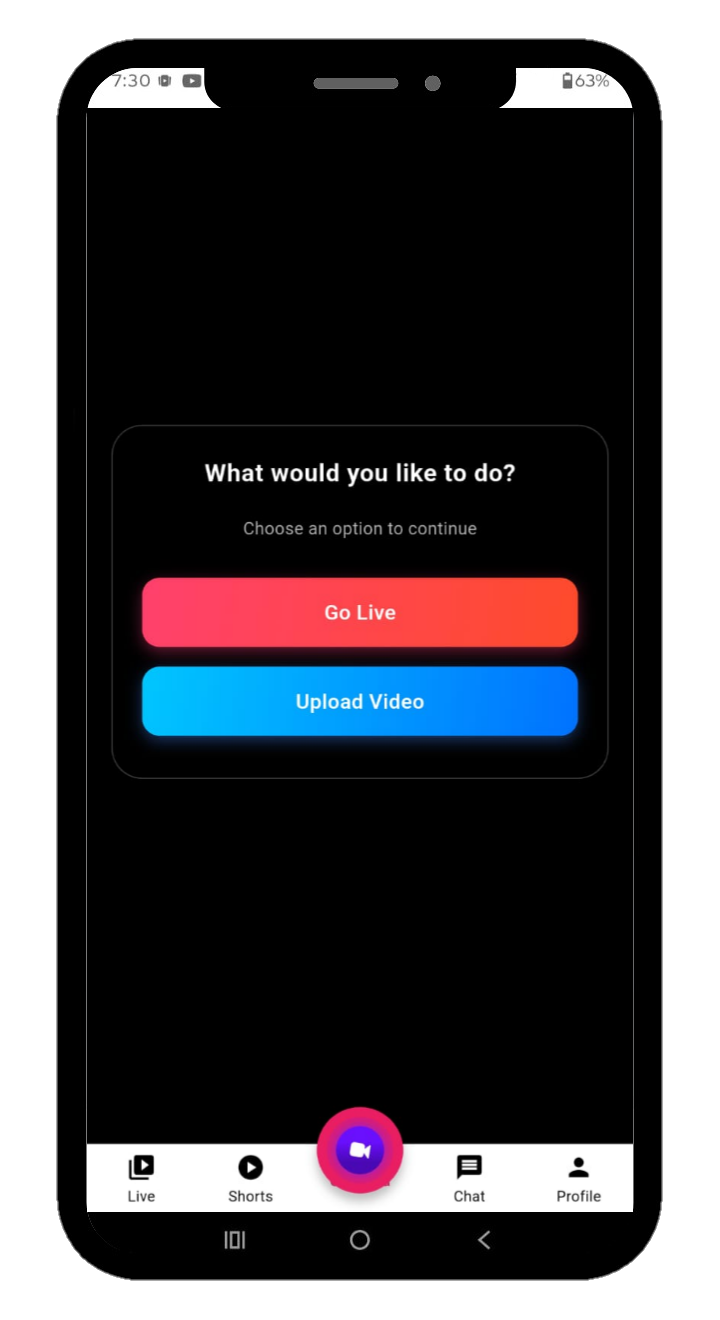
Task: Select Upload Video option
Action: click(360, 701)
